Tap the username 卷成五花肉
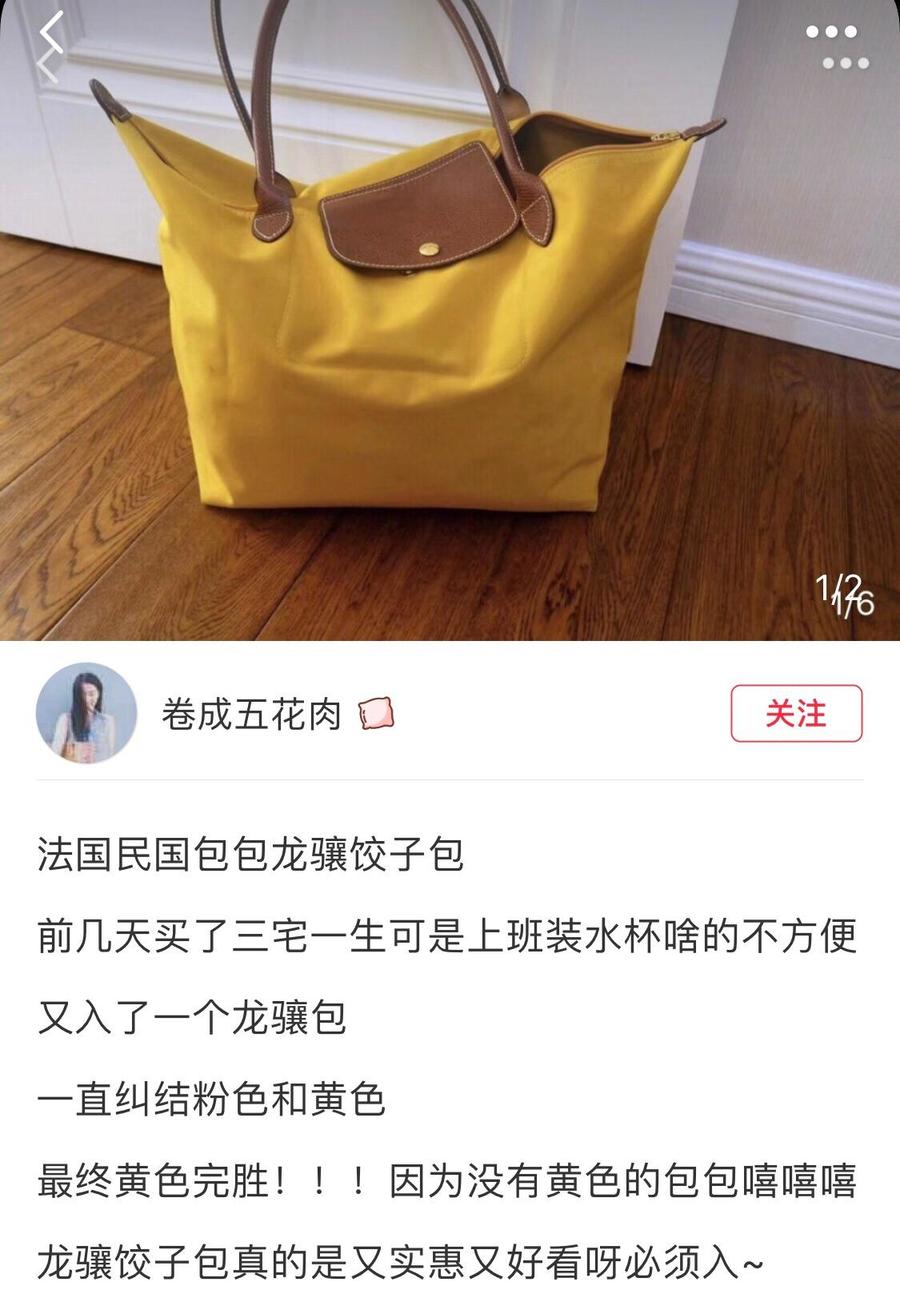 point(251,714)
